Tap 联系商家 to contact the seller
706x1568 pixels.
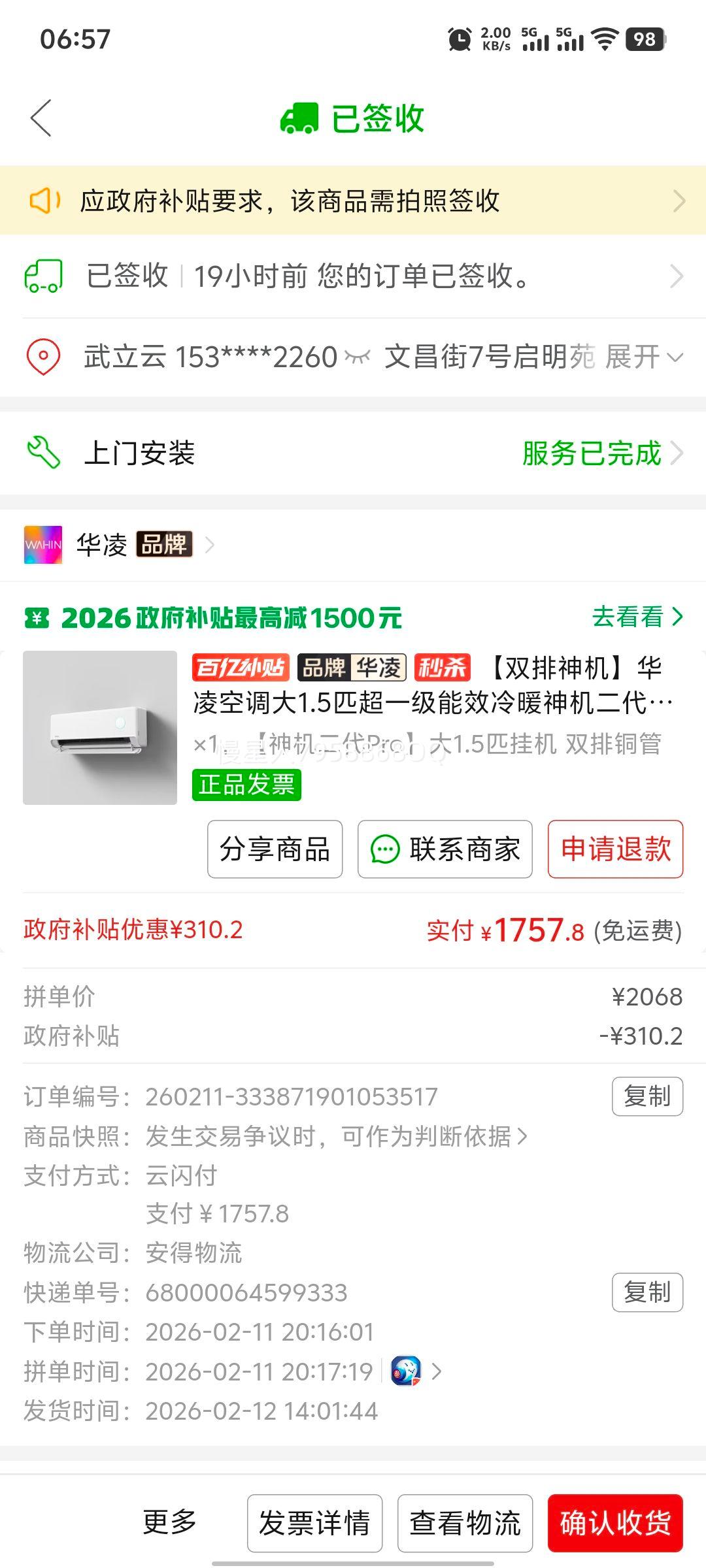point(445,849)
